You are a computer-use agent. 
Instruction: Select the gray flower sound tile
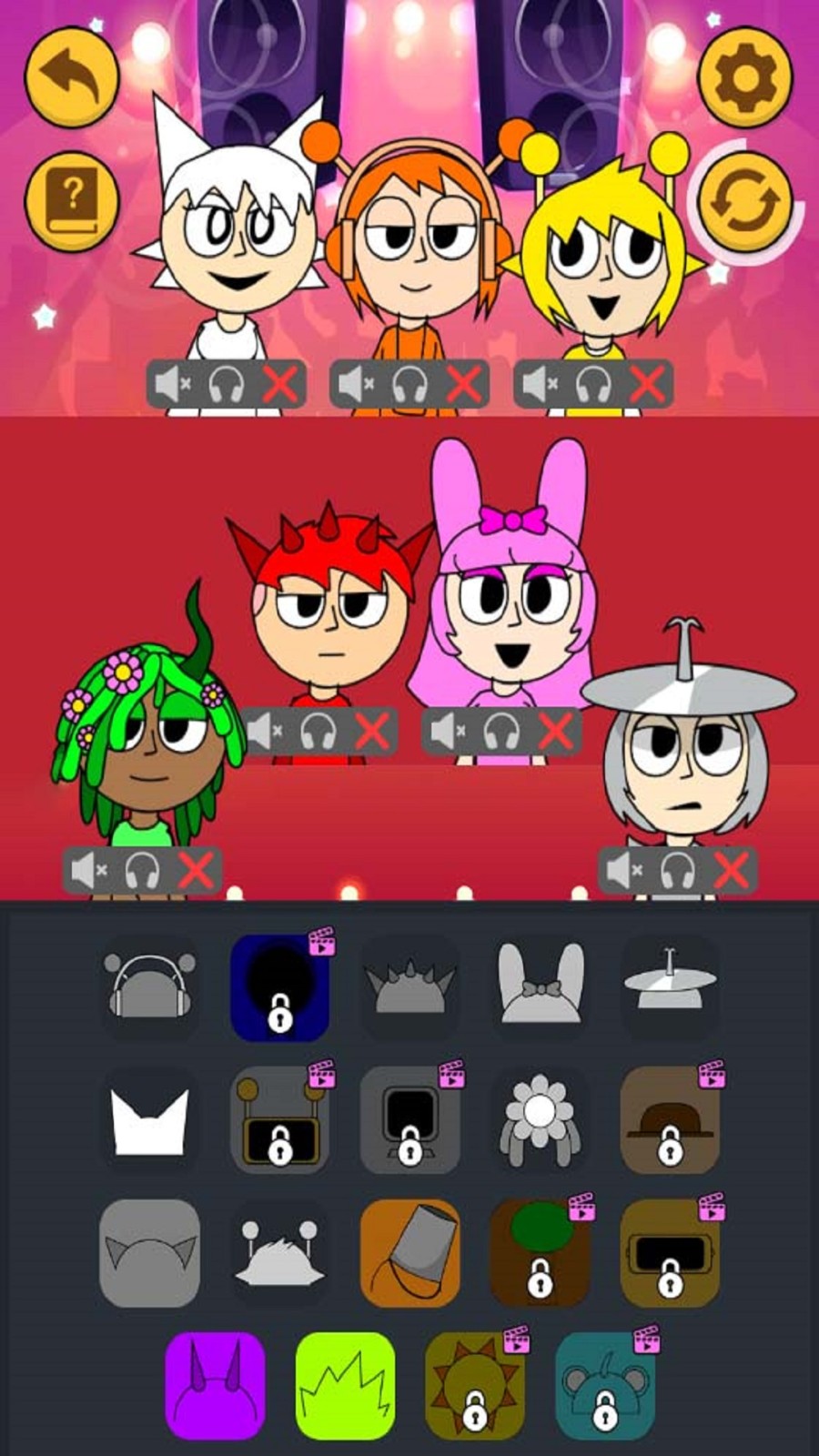coord(540,1121)
